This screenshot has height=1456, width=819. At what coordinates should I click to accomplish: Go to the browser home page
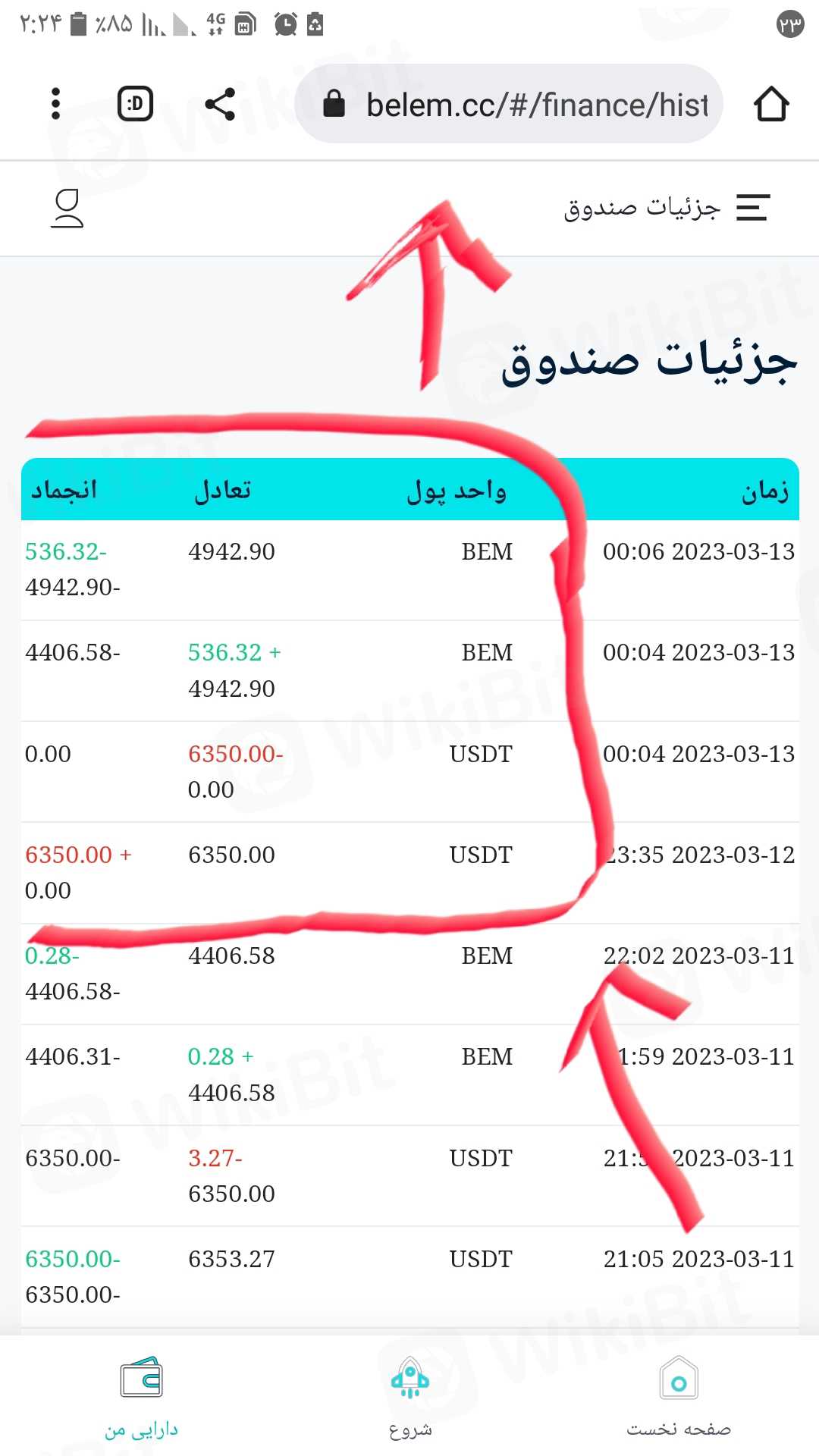[x=771, y=104]
